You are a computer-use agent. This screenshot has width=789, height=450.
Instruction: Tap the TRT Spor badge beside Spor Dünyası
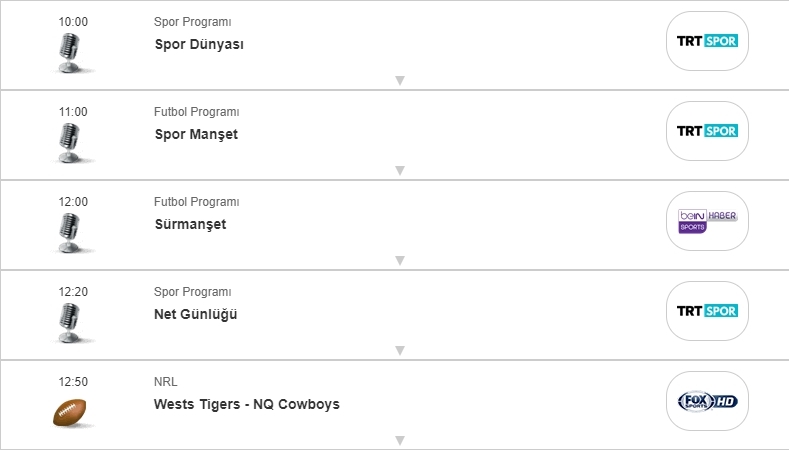pyautogui.click(x=707, y=41)
